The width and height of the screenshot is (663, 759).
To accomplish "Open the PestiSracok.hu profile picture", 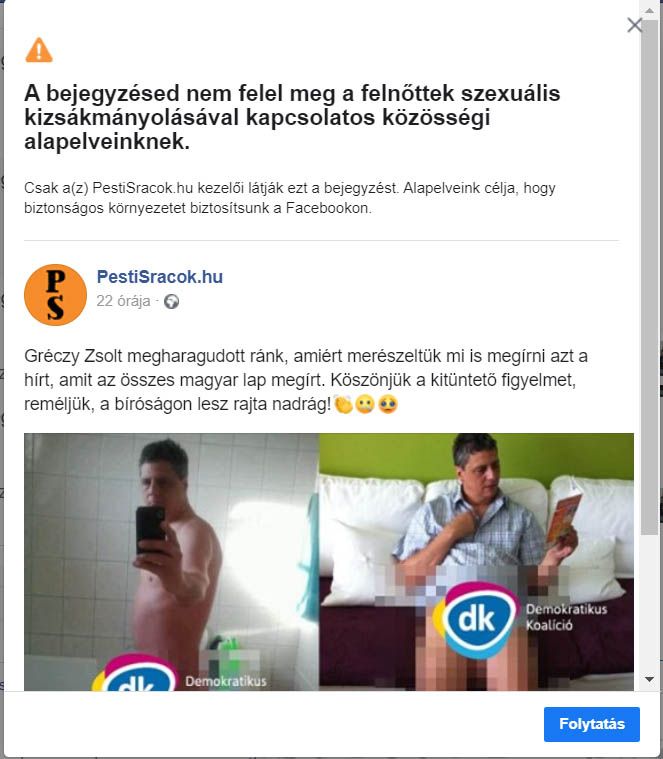I will tap(55, 294).
